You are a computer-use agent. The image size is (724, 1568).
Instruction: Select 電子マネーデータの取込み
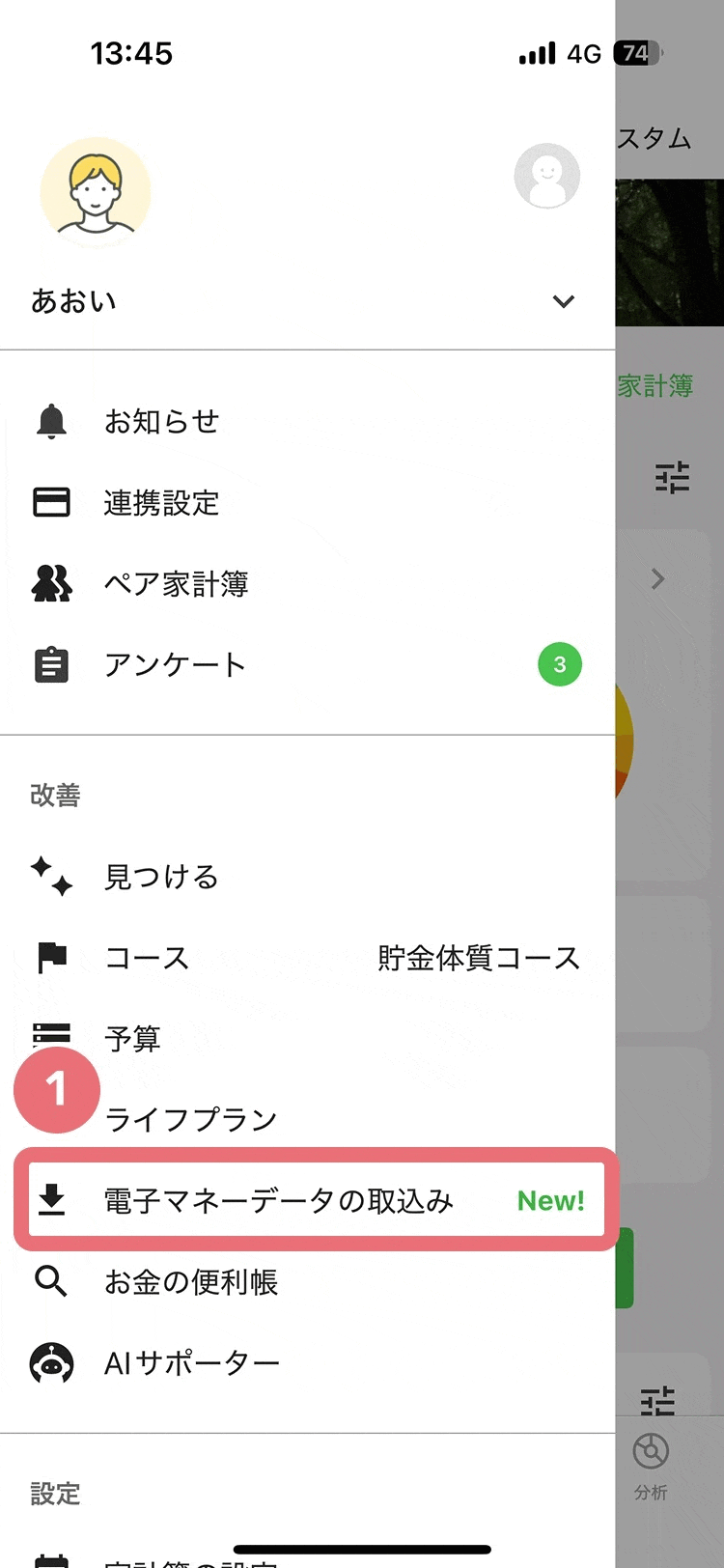tap(278, 1200)
